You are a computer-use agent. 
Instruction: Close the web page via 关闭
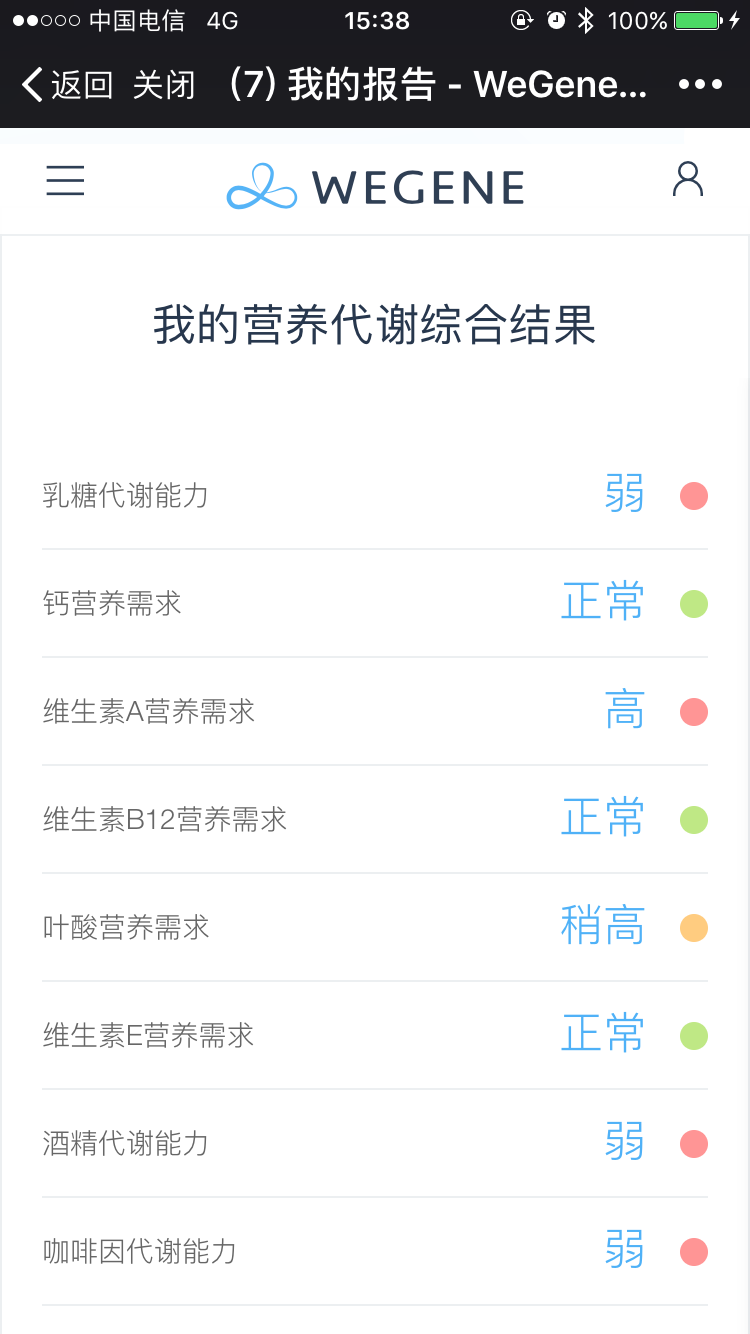coord(164,85)
